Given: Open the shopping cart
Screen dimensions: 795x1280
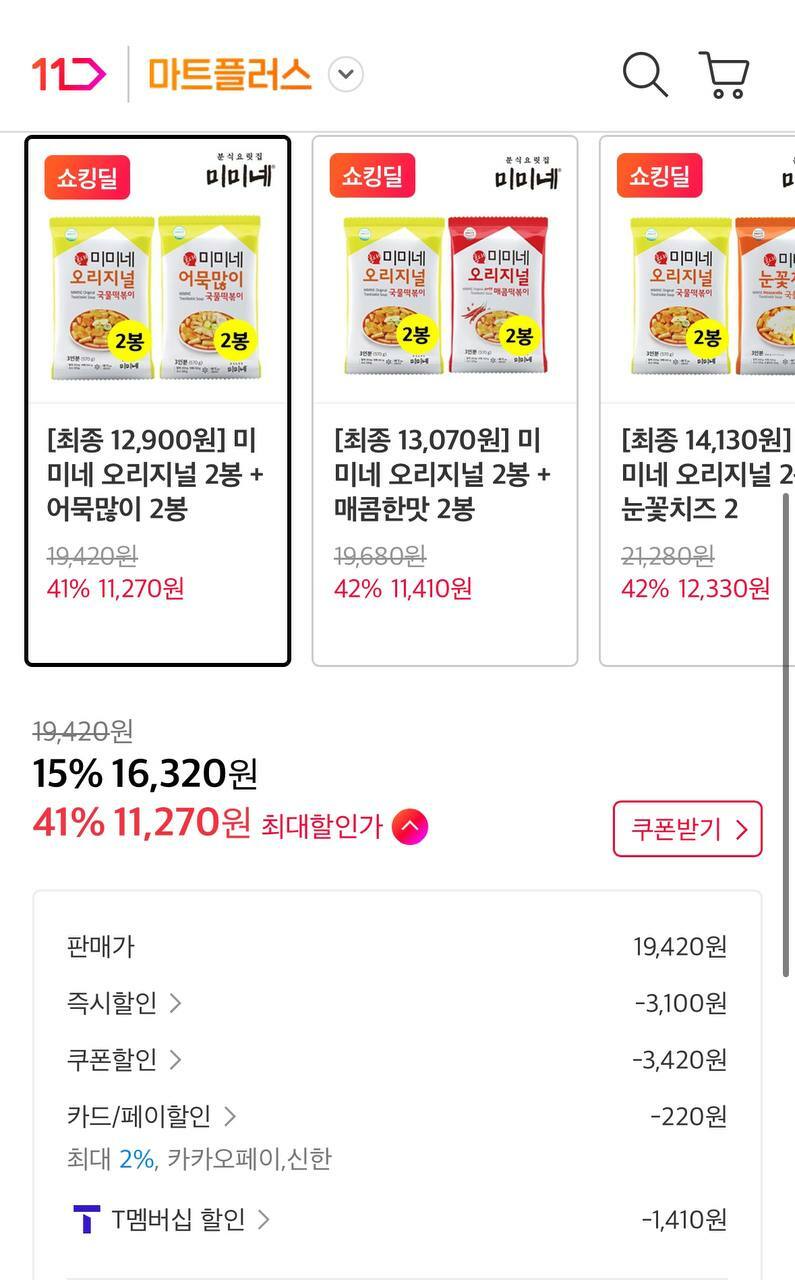Looking at the screenshot, I should 724,75.
